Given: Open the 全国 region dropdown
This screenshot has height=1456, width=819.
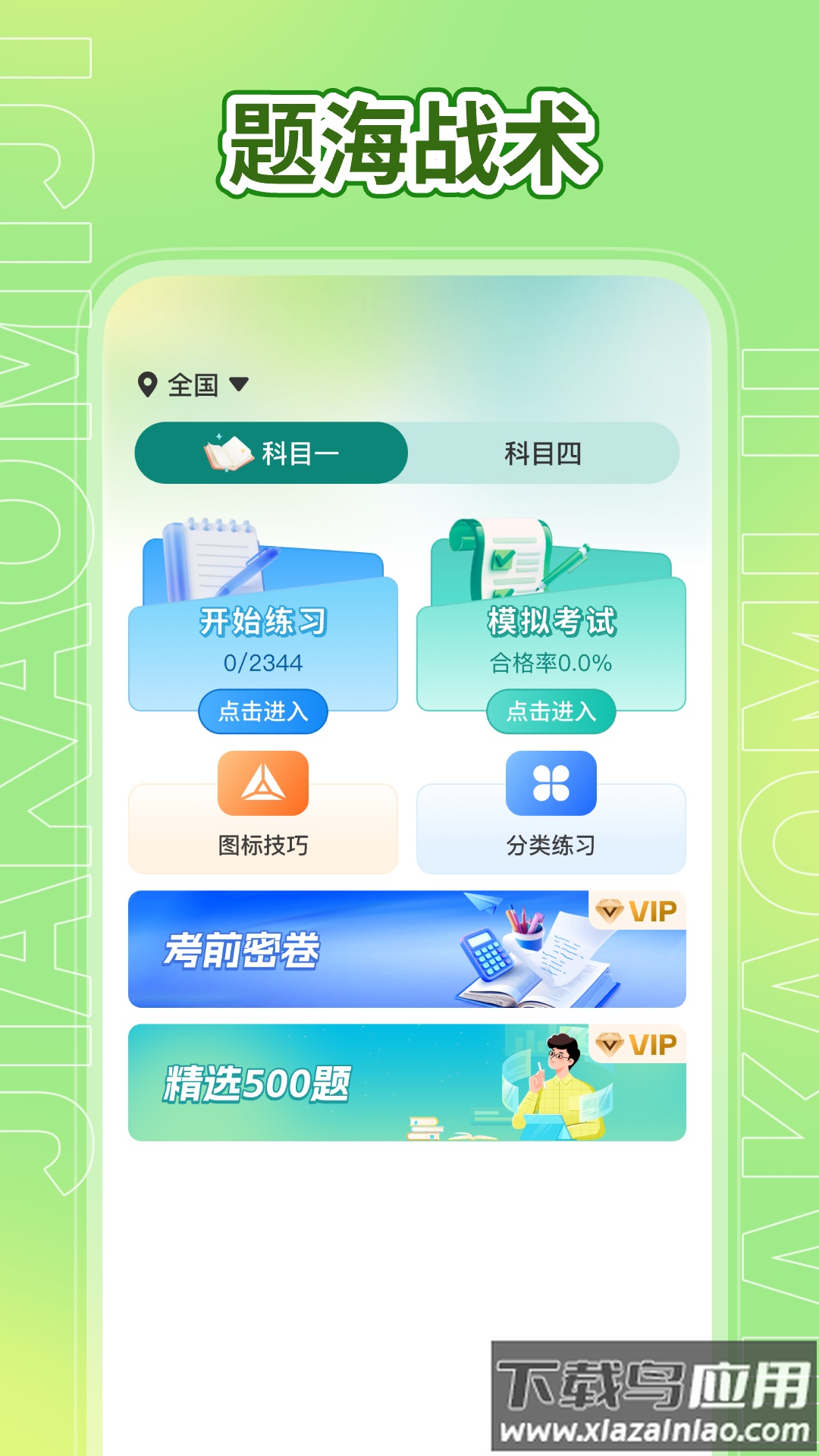Looking at the screenshot, I should [x=192, y=384].
